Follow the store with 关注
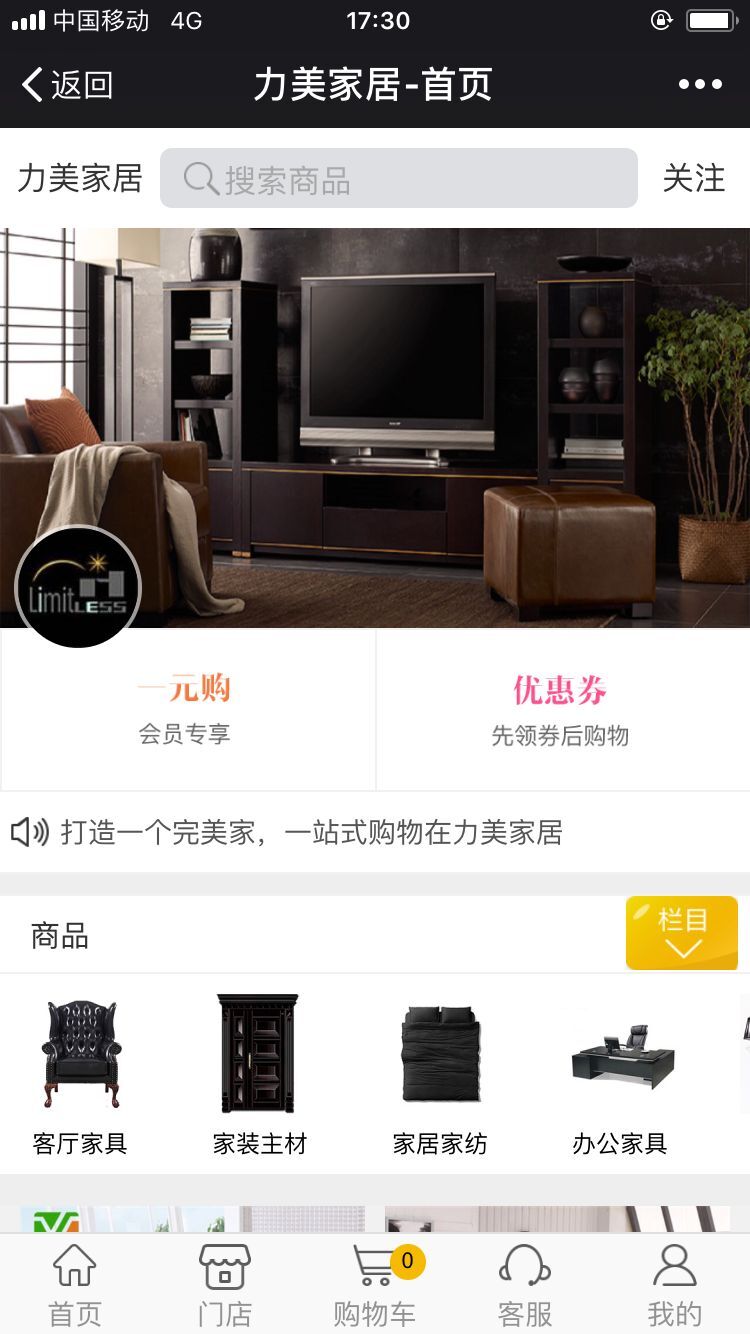 tap(693, 179)
